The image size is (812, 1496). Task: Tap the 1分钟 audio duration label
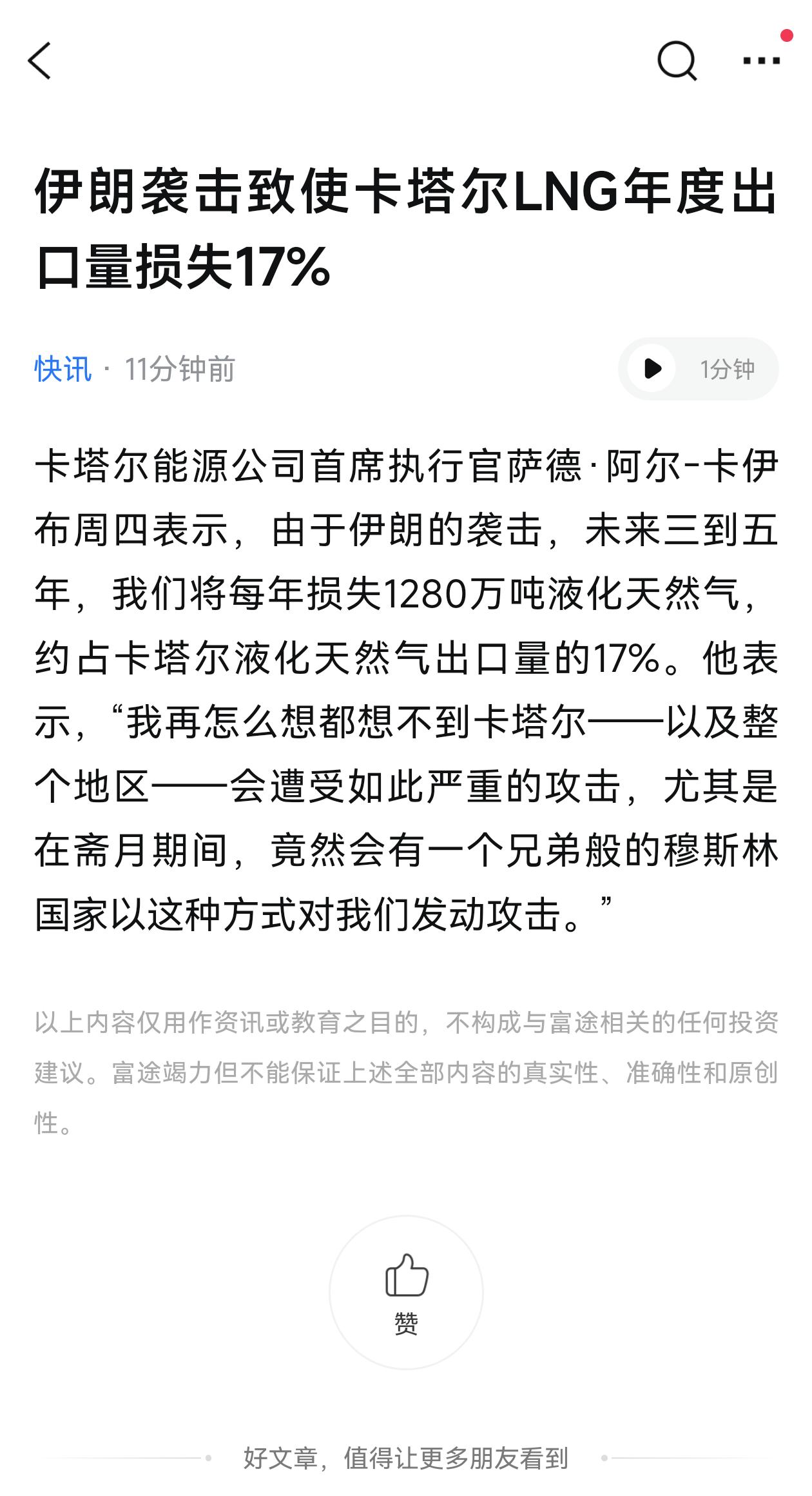coord(730,368)
